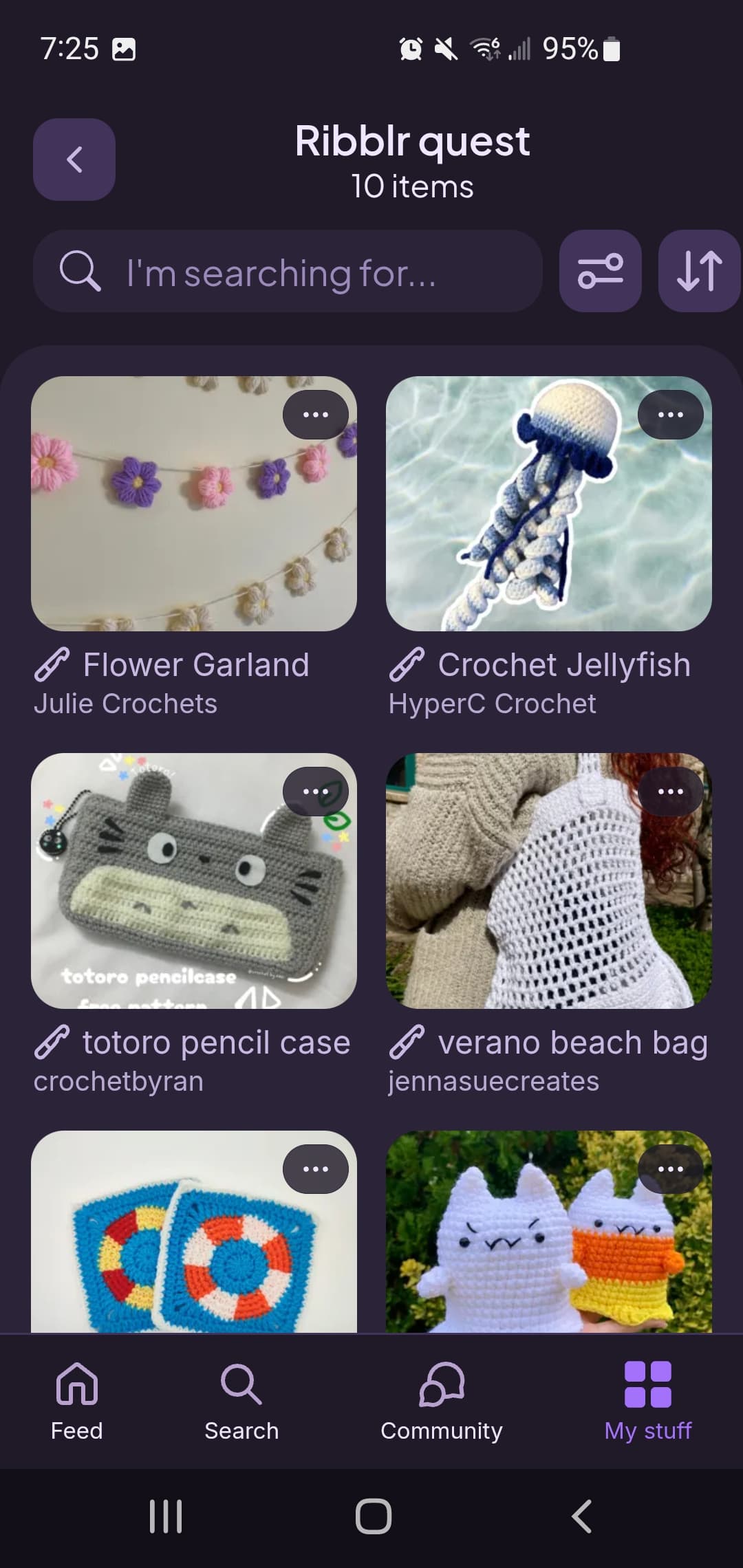Open the options menu on verano beach bag
This screenshot has height=1568, width=743.
(x=670, y=792)
